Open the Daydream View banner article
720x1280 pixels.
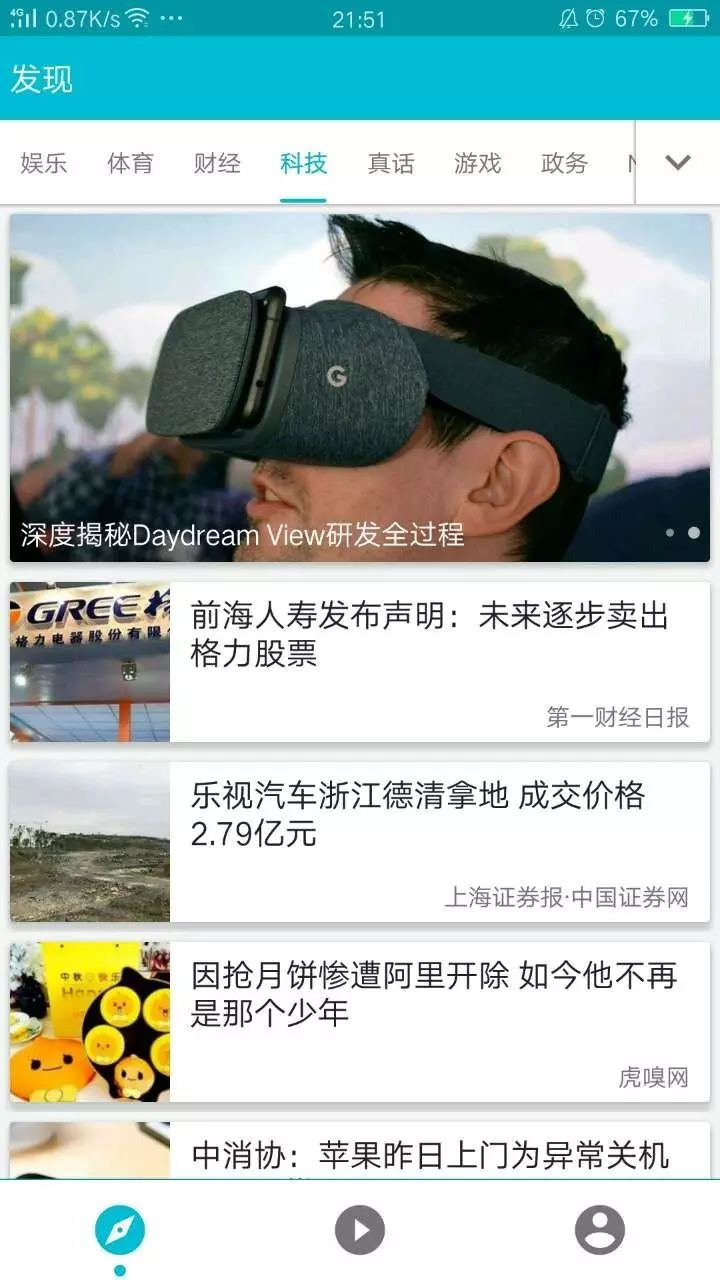(x=360, y=387)
